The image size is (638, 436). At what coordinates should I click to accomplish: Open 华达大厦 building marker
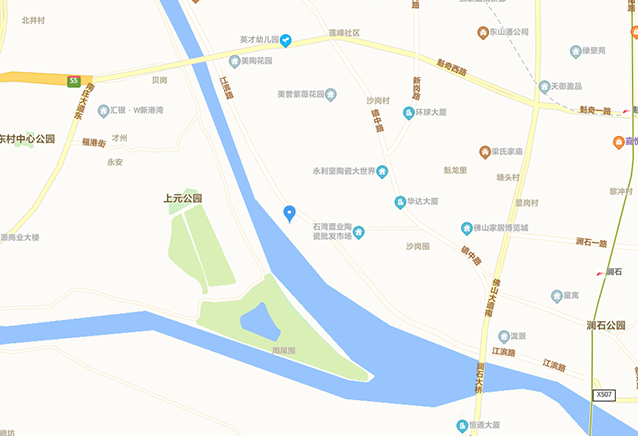tap(399, 202)
